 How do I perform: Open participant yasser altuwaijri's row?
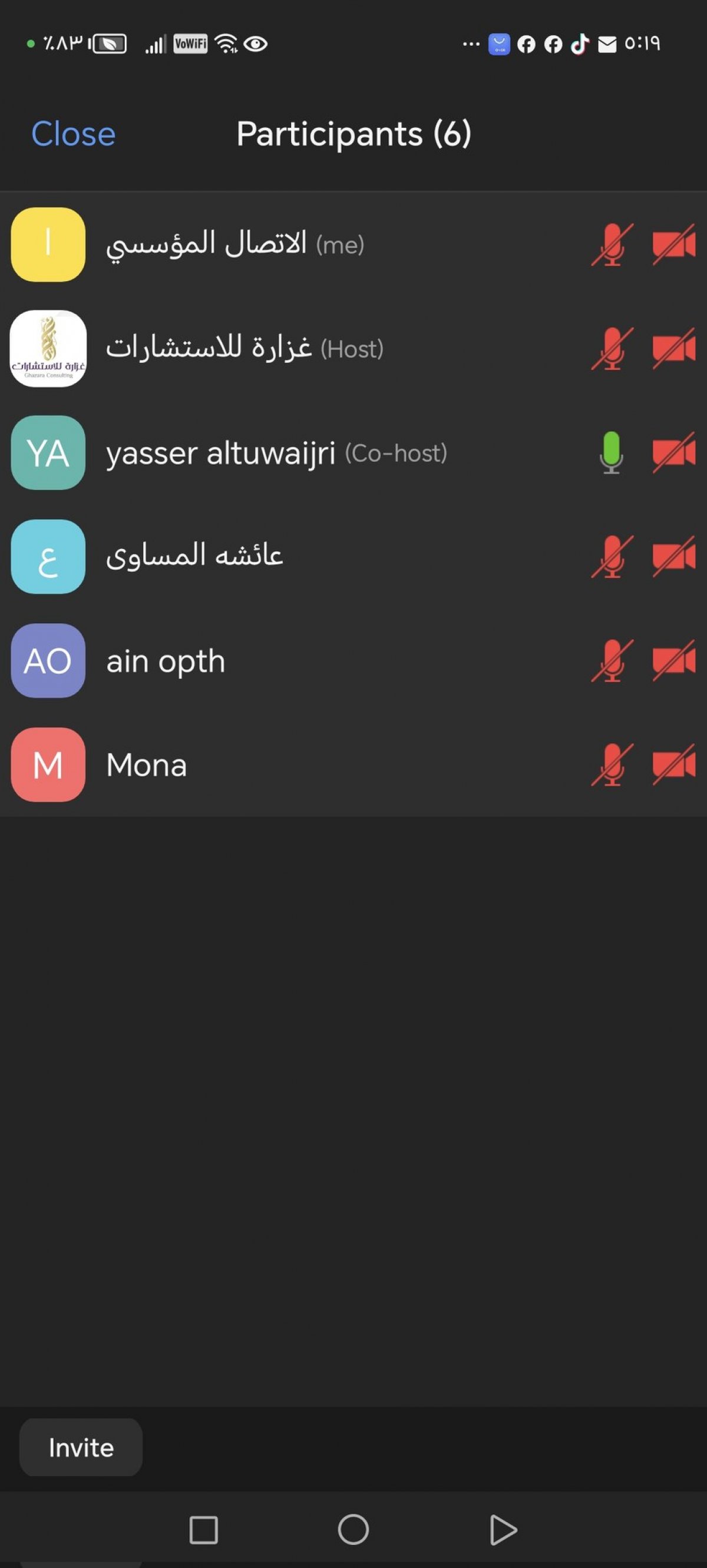[x=353, y=453]
